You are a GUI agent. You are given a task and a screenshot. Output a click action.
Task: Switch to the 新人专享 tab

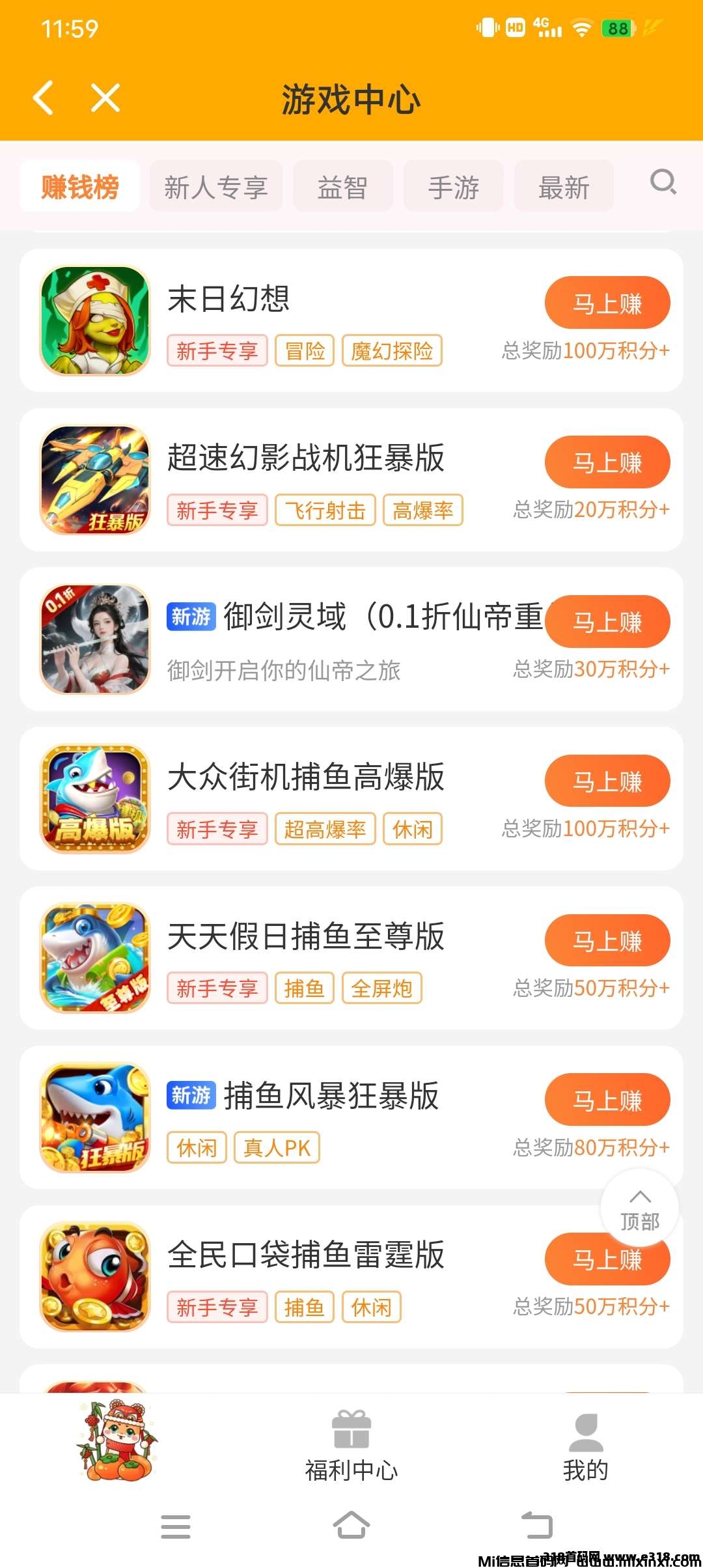click(216, 187)
